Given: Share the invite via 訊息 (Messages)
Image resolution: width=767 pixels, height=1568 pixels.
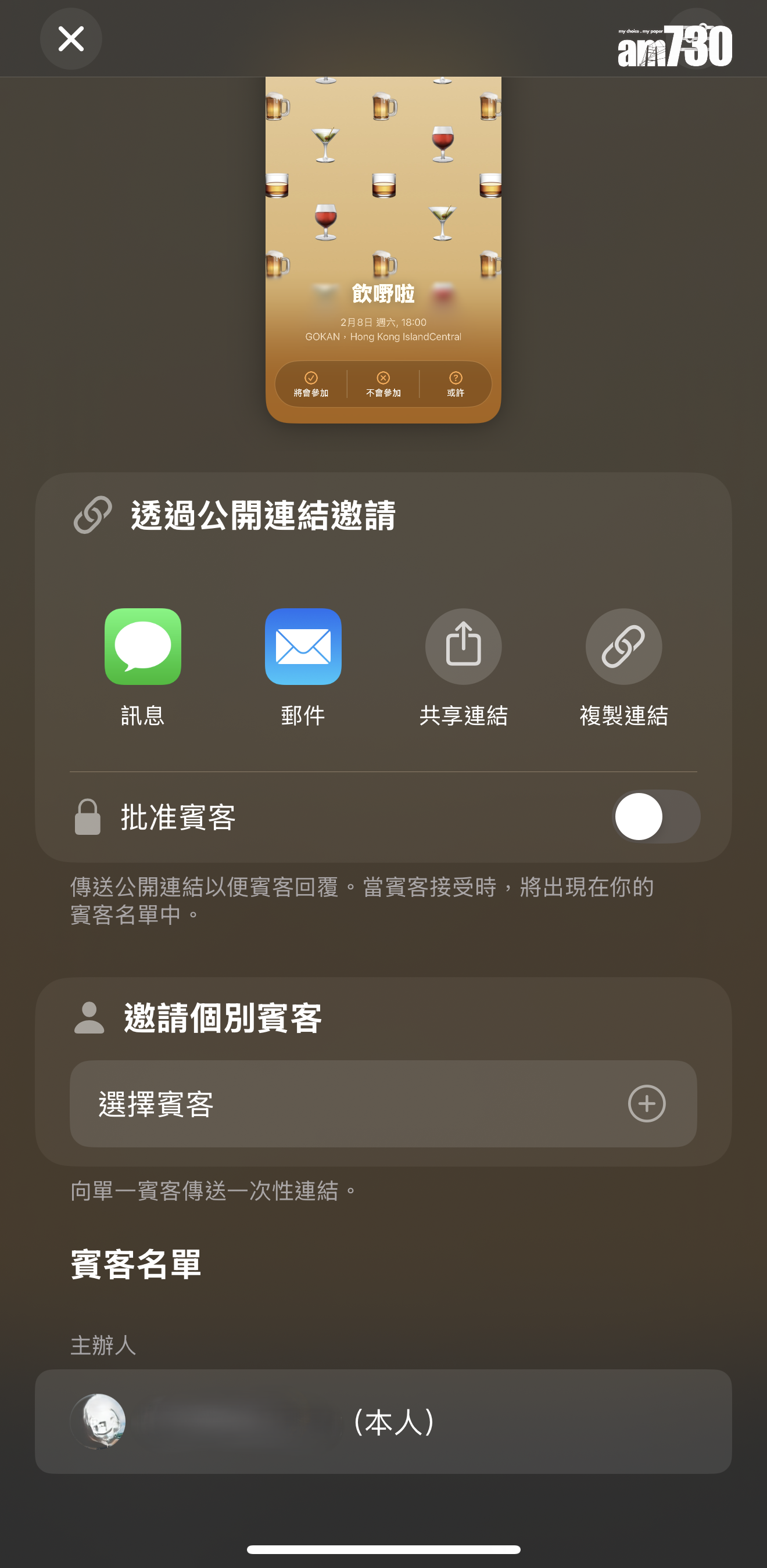Looking at the screenshot, I should [142, 647].
